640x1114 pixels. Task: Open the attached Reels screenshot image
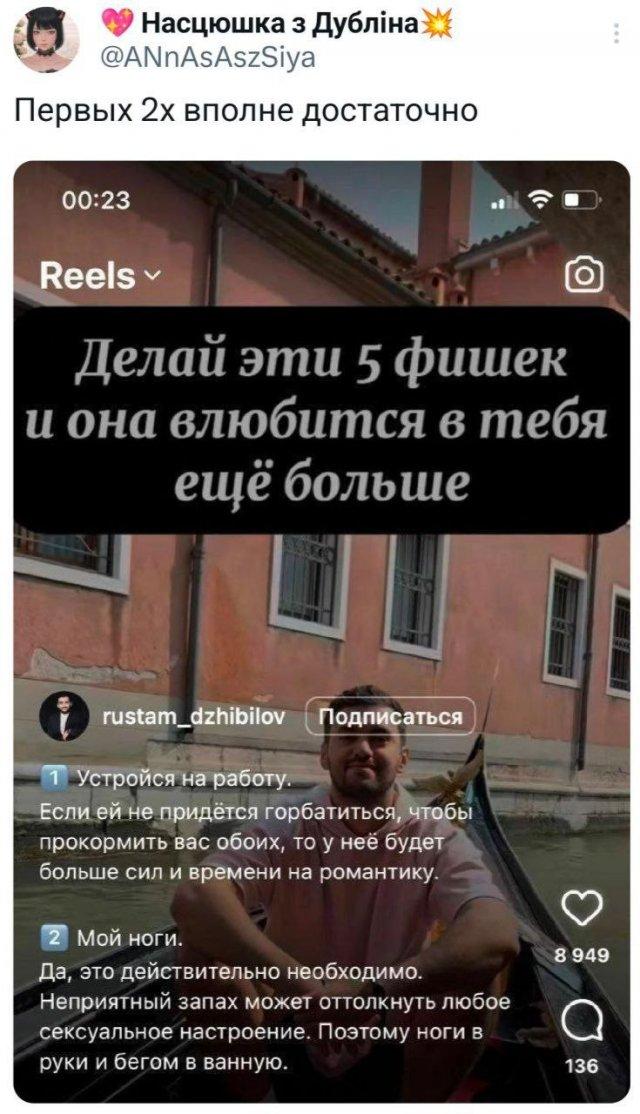[322, 630]
